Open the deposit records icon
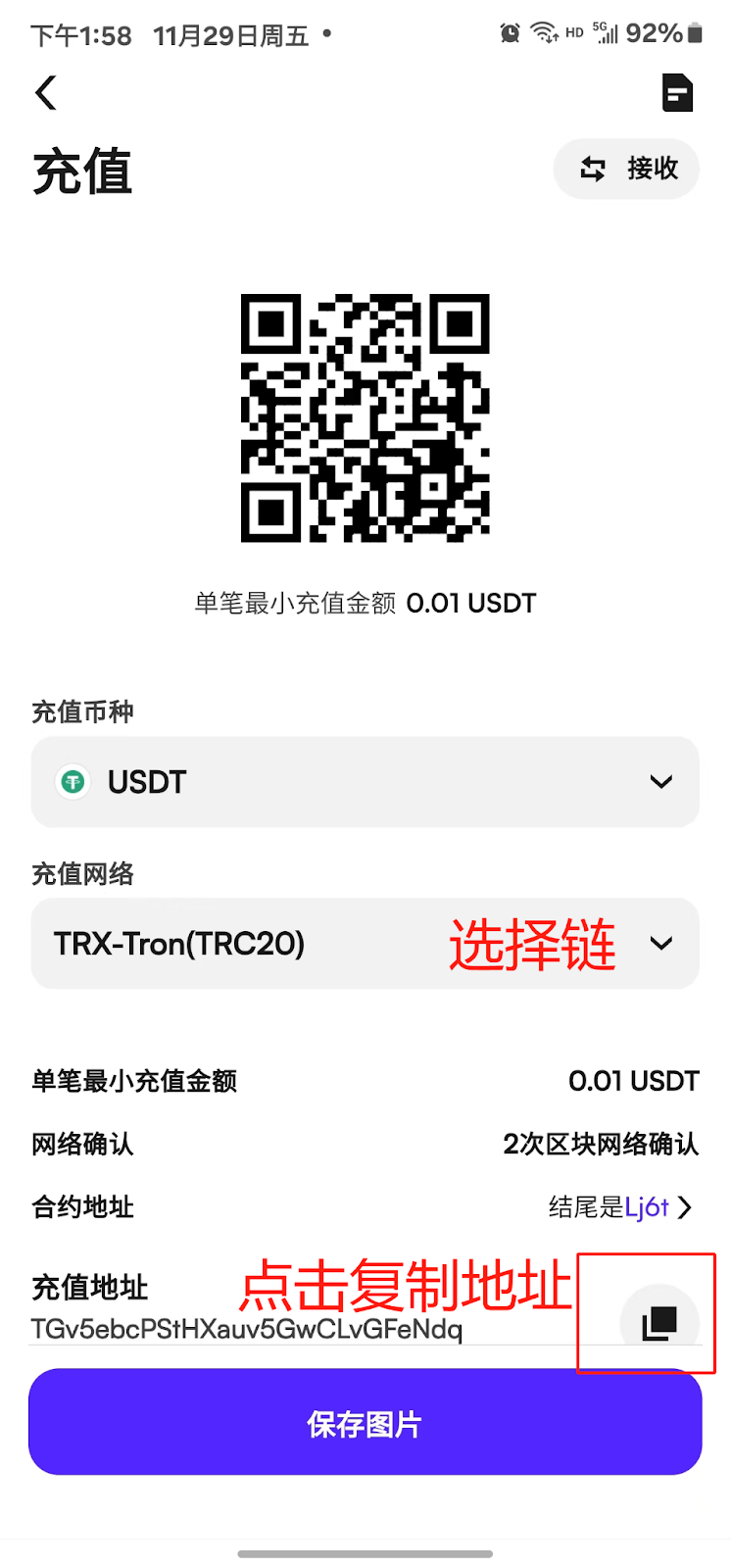The width and height of the screenshot is (731, 1568). (677, 93)
